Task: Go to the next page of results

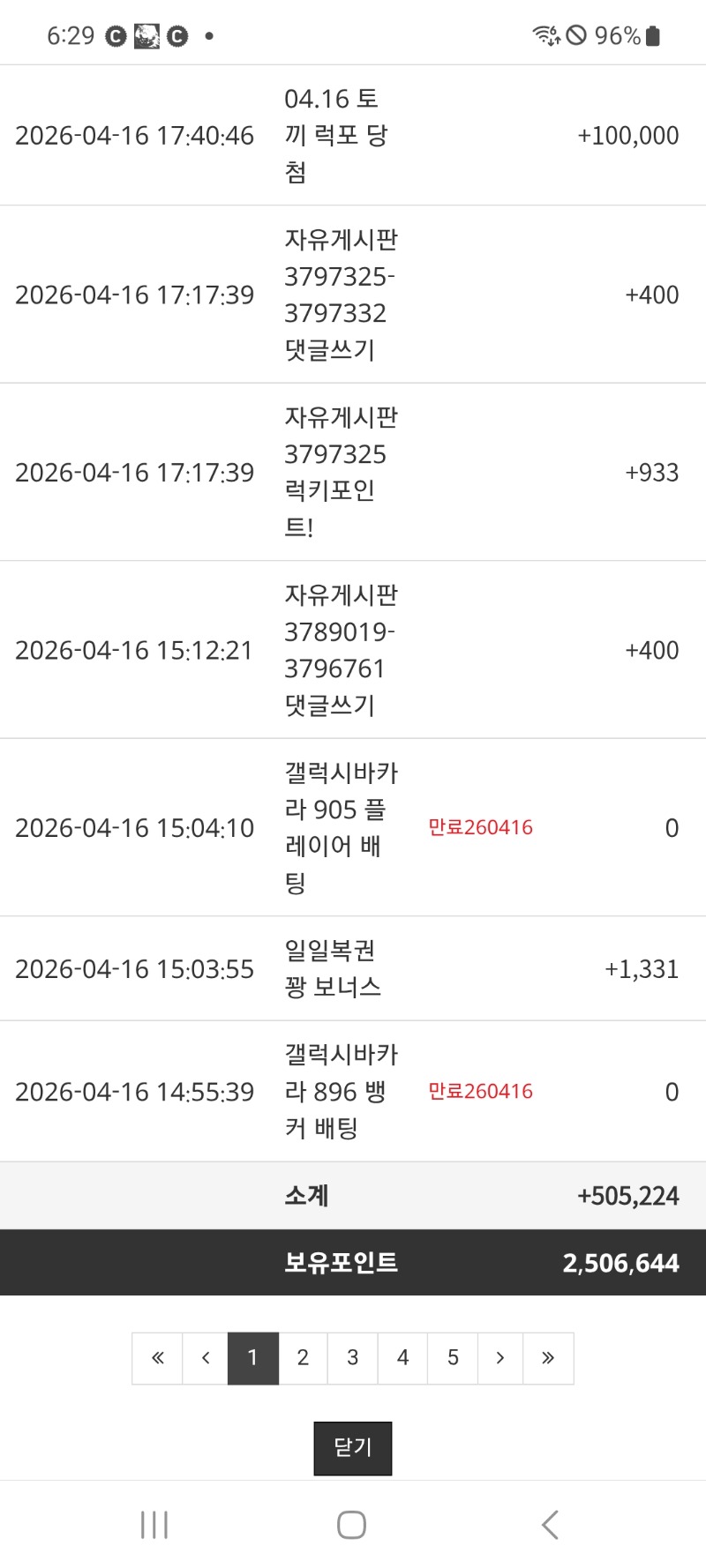Action: click(500, 1358)
